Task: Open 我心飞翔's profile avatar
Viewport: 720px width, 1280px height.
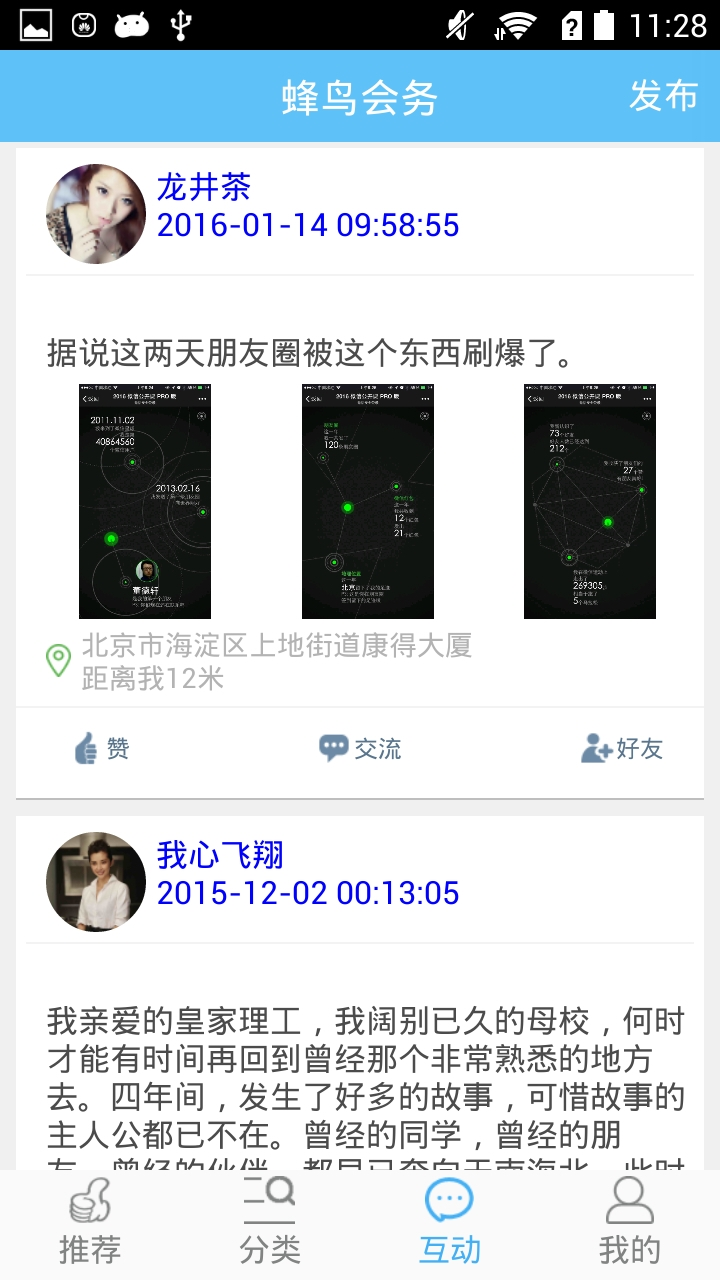Action: (96, 881)
